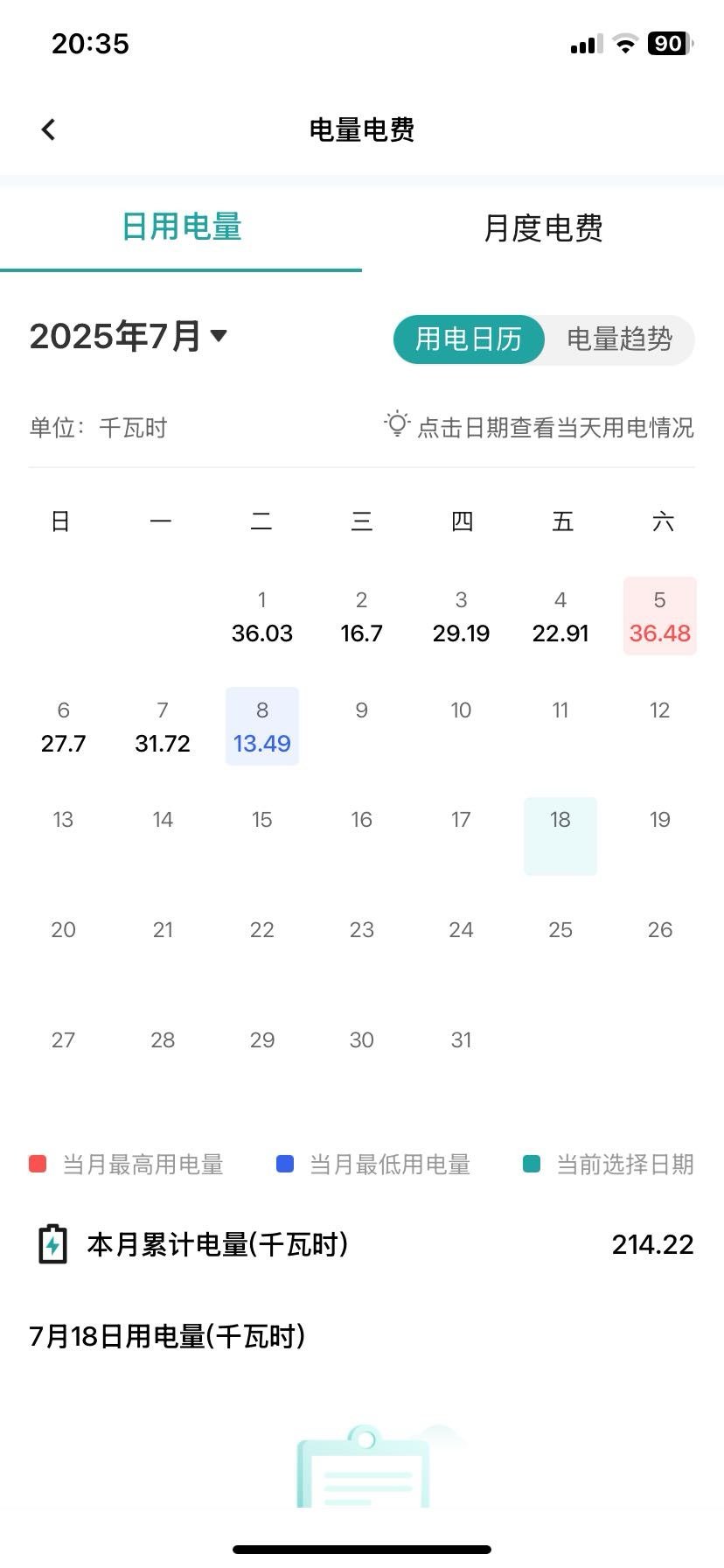This screenshot has height=1568, width=724.
Task: View July 7 usage of 31.72
Action: [163, 727]
